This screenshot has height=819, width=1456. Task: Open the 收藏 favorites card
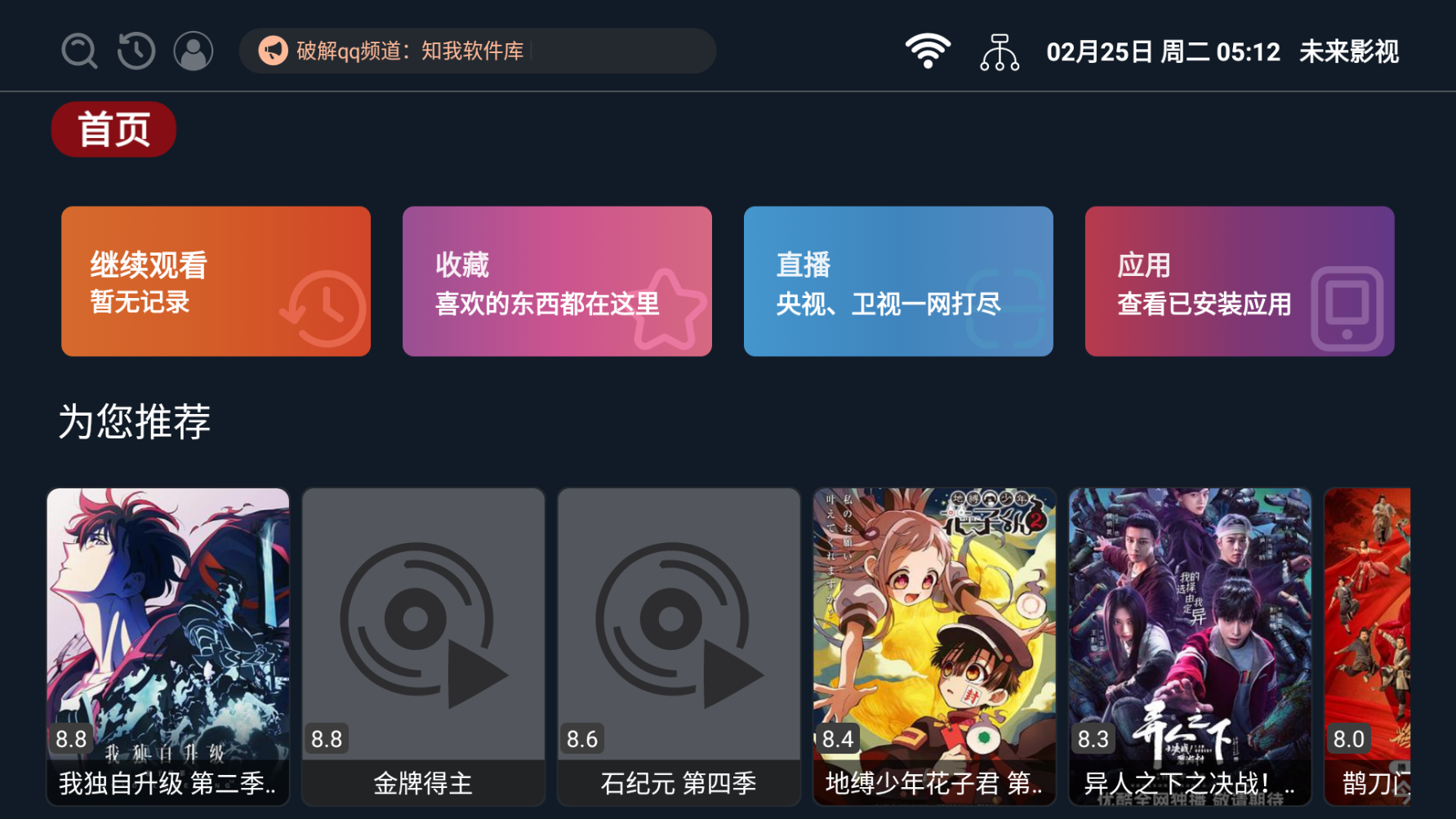click(557, 281)
